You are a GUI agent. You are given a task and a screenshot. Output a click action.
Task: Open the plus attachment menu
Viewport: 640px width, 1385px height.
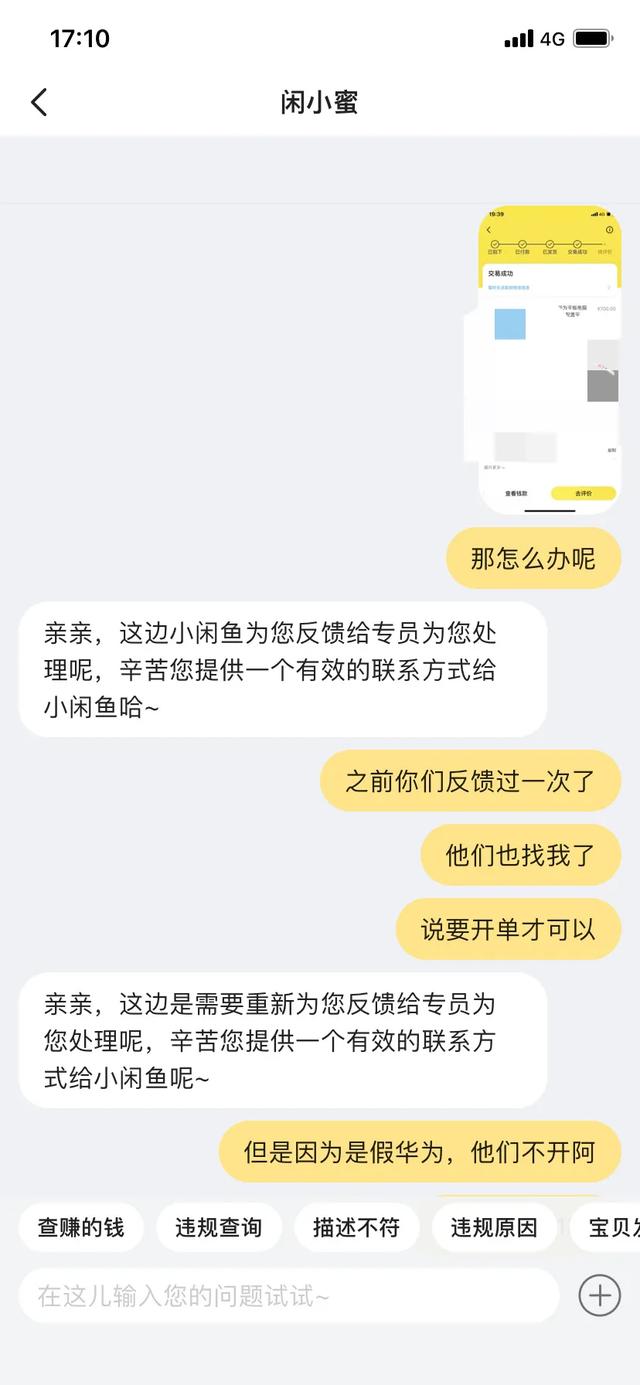click(599, 1296)
